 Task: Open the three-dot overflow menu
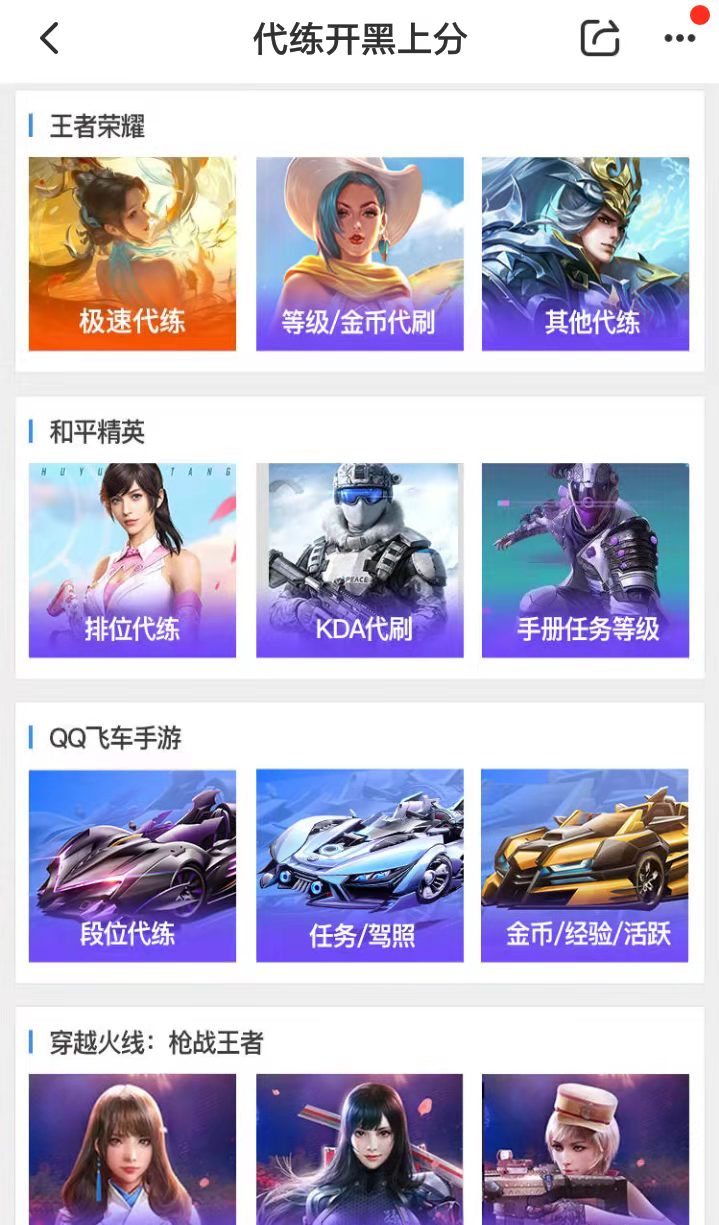click(x=680, y=39)
